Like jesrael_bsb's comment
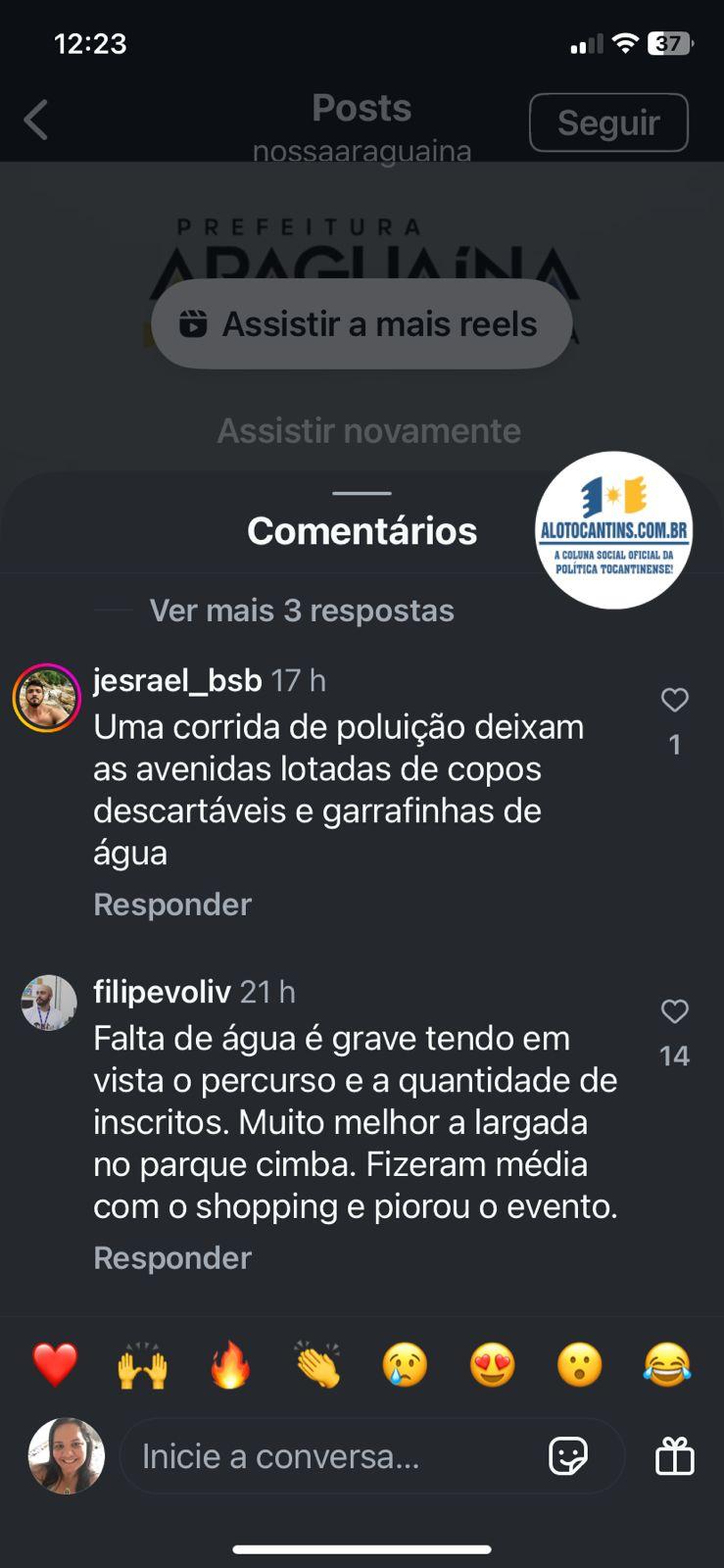The height and width of the screenshot is (1568, 724). [674, 700]
